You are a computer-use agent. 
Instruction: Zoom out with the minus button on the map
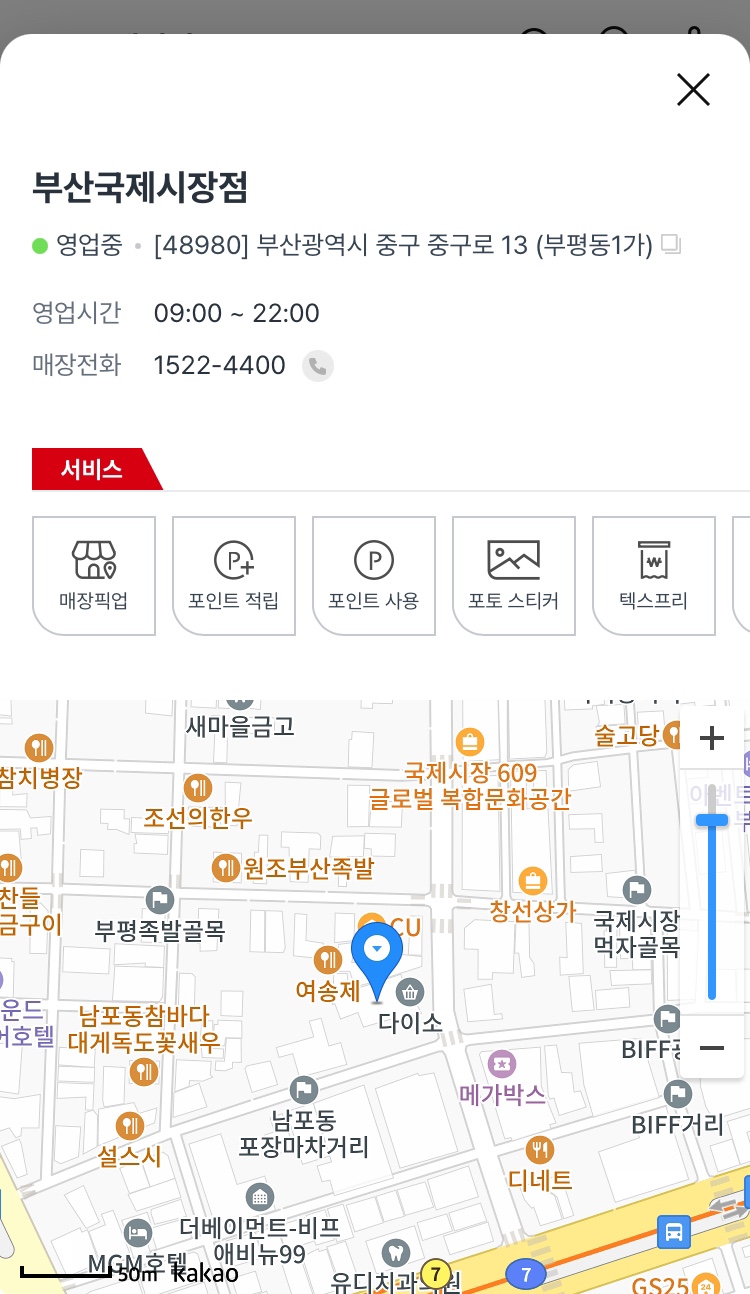coord(711,1048)
